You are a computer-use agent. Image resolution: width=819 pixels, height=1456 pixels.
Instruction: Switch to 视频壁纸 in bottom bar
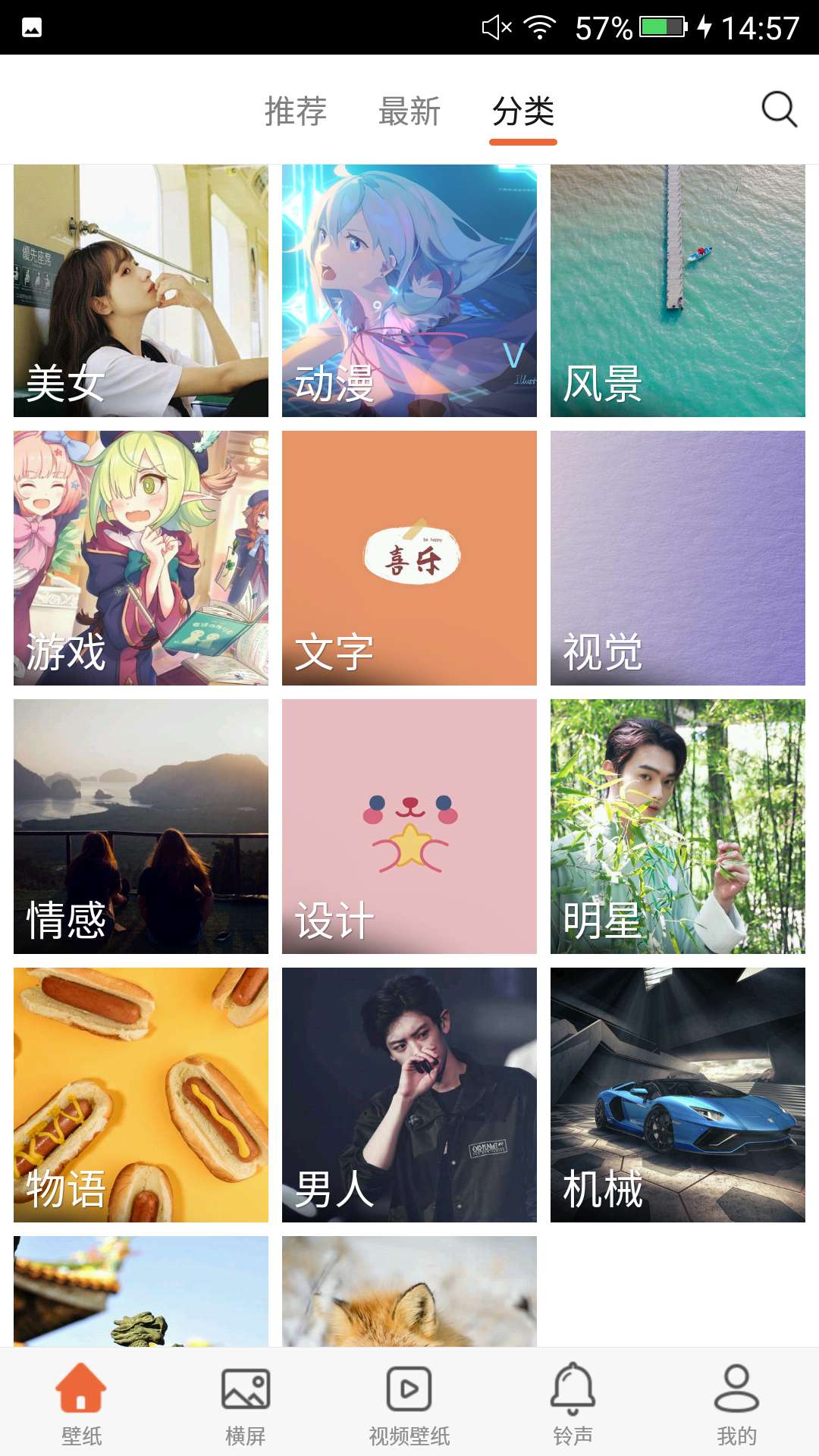pyautogui.click(x=409, y=1403)
